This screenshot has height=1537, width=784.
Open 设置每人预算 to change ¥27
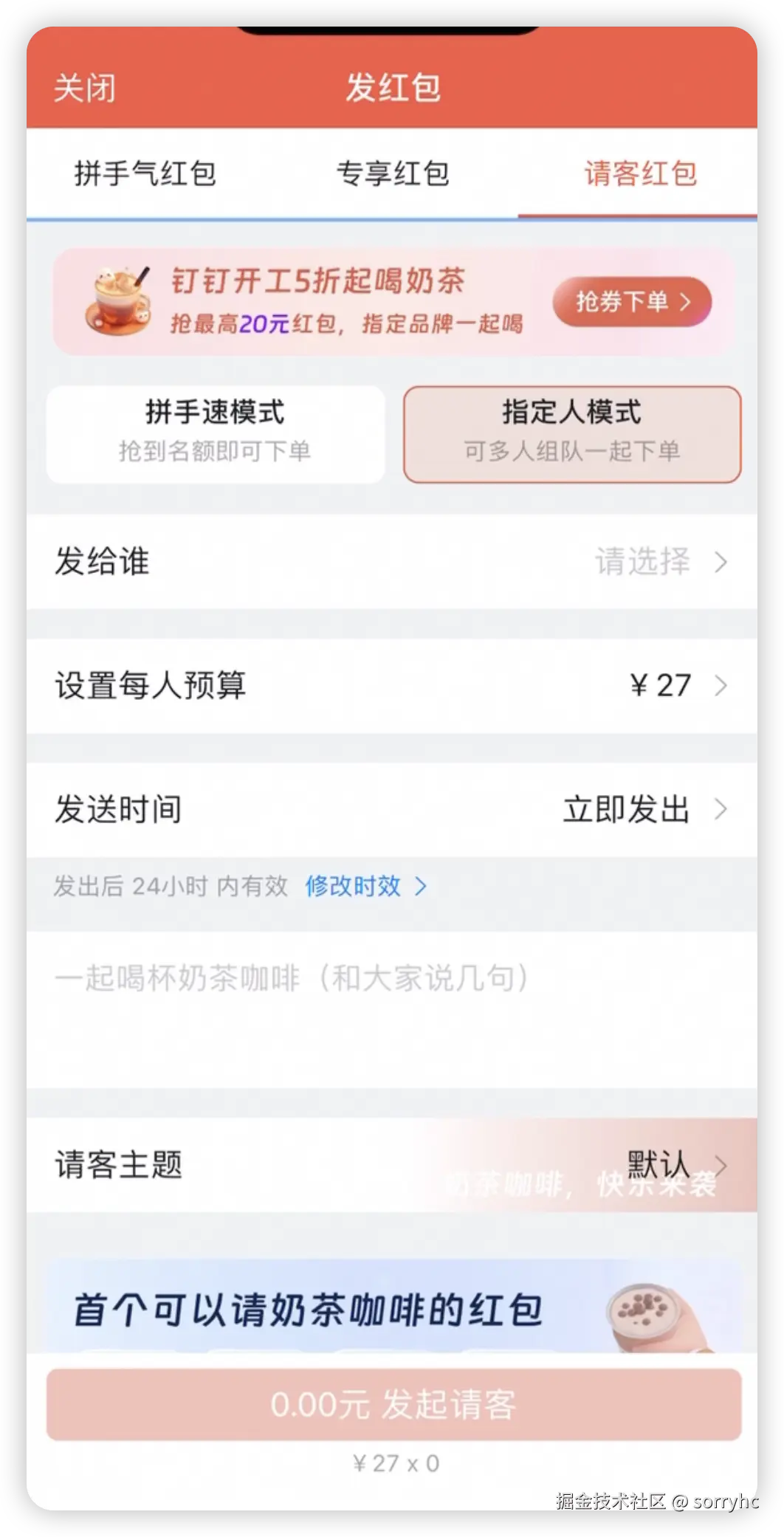[392, 686]
